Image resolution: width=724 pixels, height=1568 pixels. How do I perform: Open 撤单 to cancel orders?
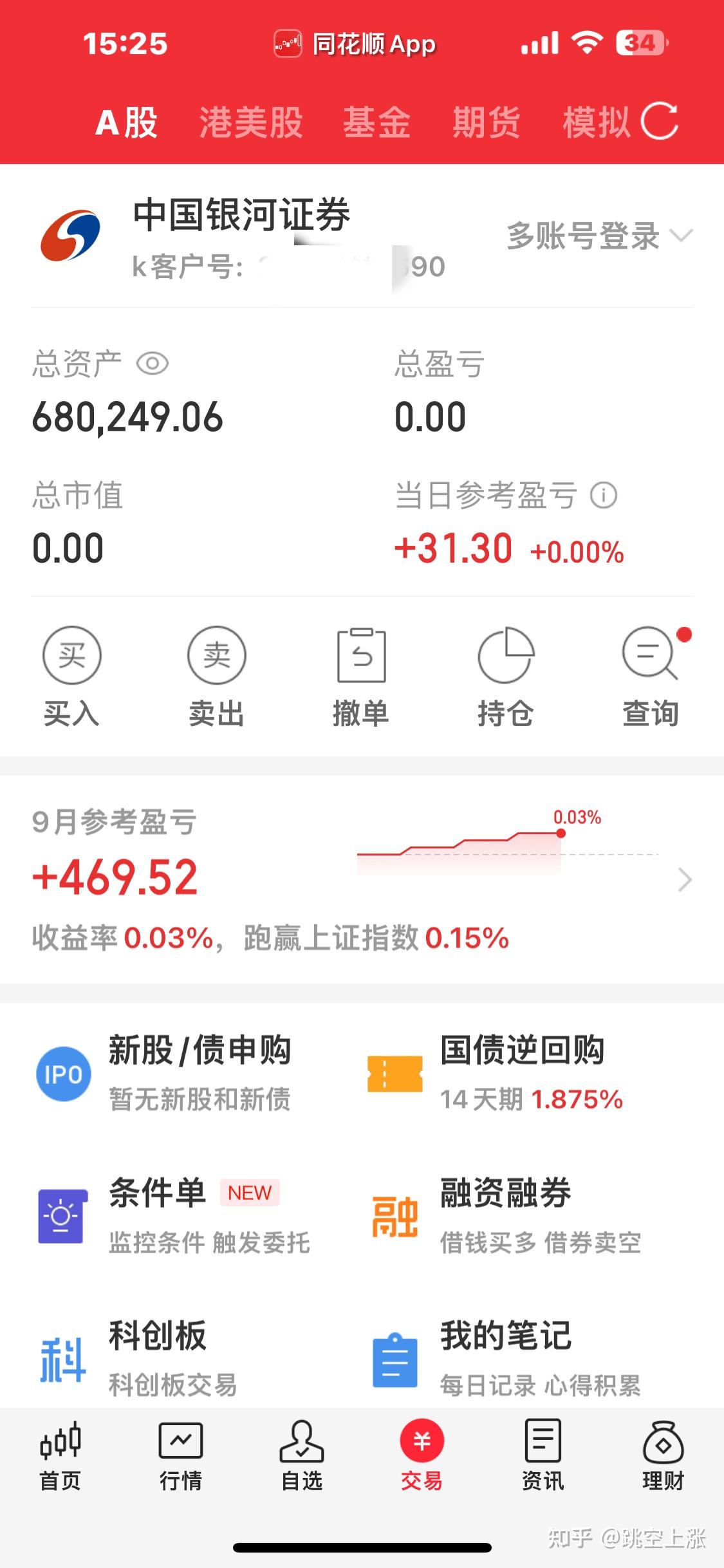[362, 655]
